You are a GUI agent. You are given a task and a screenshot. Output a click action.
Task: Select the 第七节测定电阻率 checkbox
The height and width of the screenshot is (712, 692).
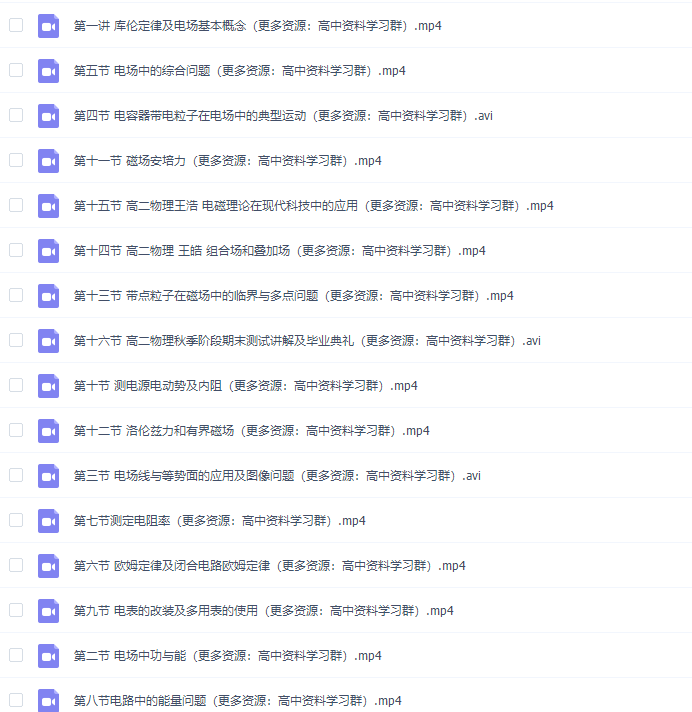[15, 520]
